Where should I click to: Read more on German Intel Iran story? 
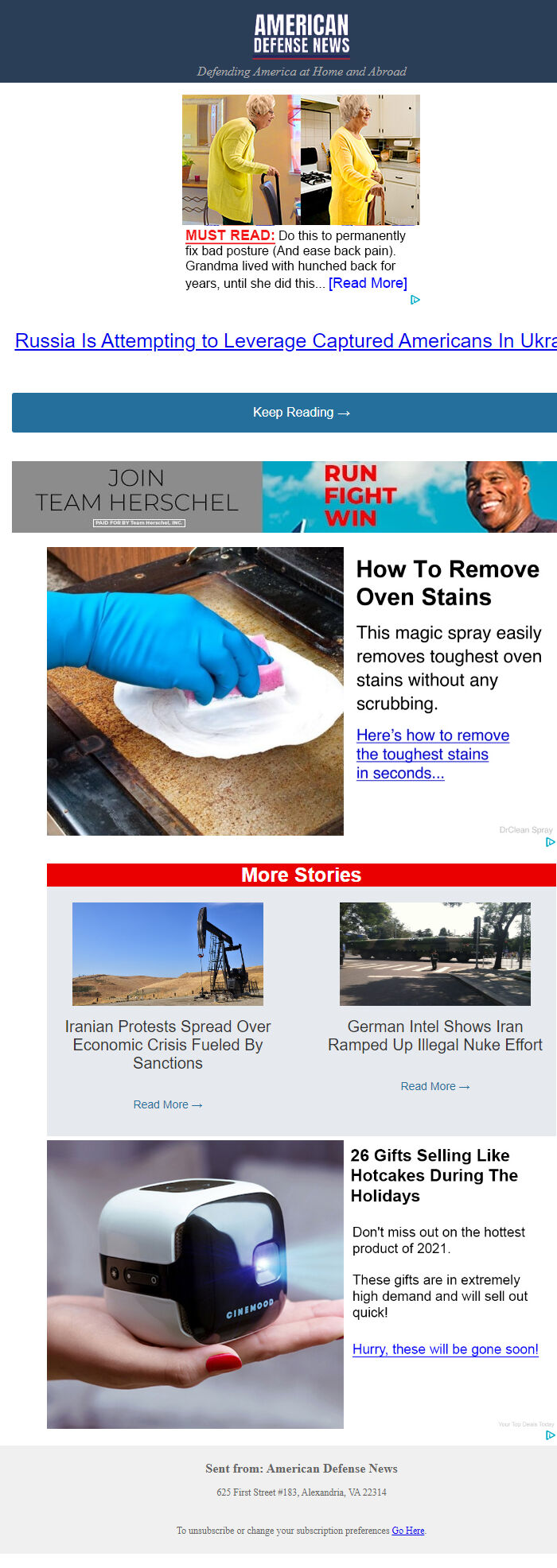pos(435,1086)
